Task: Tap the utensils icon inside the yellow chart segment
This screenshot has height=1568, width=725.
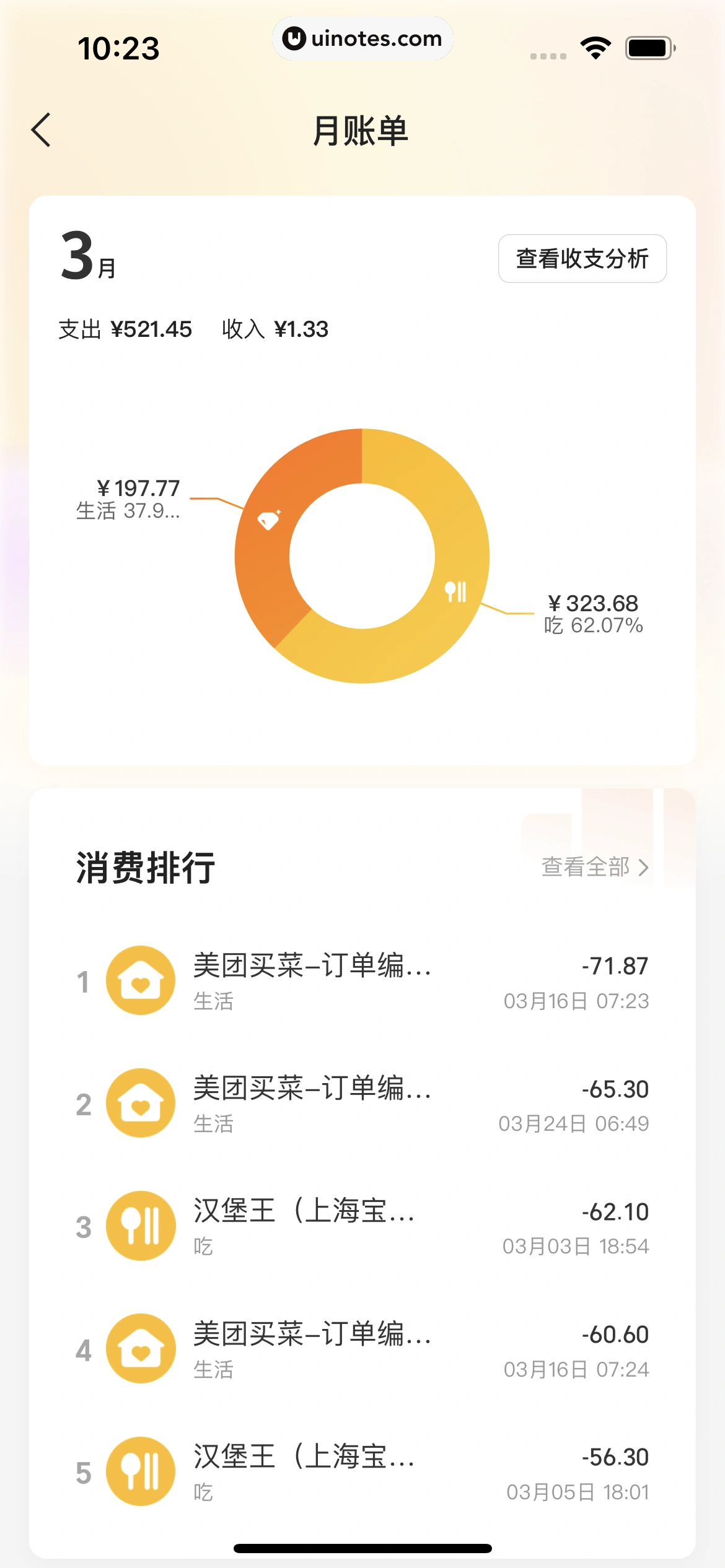Action: click(x=455, y=593)
